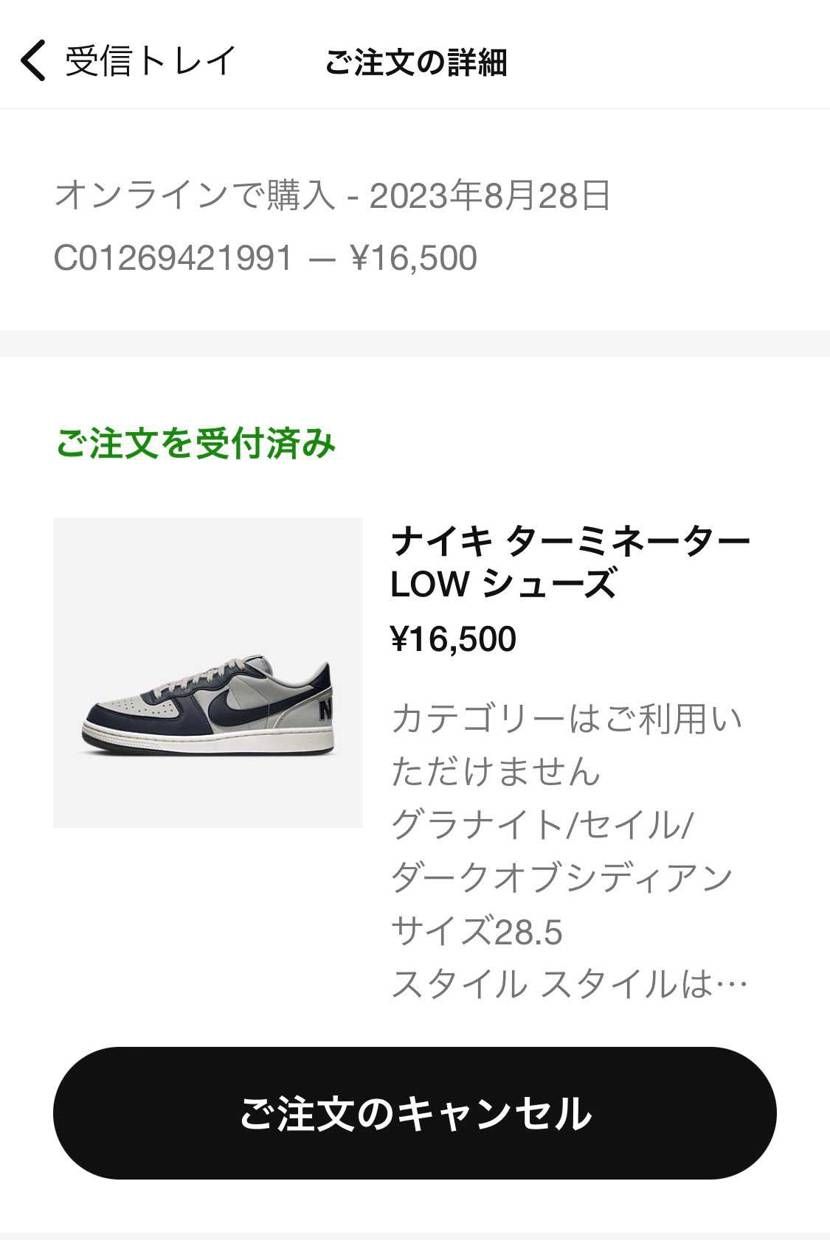This screenshot has height=1240, width=830.
Task: Select the サイズ28.5 size text
Action: (477, 931)
